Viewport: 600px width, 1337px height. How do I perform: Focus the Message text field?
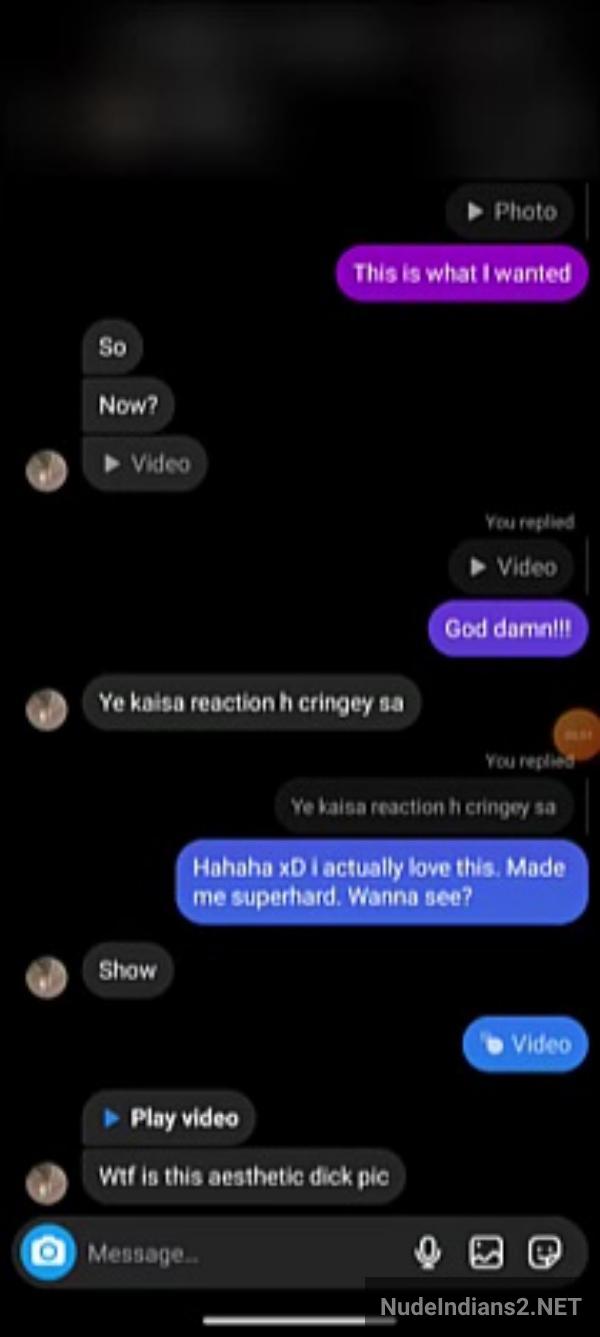pos(240,1253)
